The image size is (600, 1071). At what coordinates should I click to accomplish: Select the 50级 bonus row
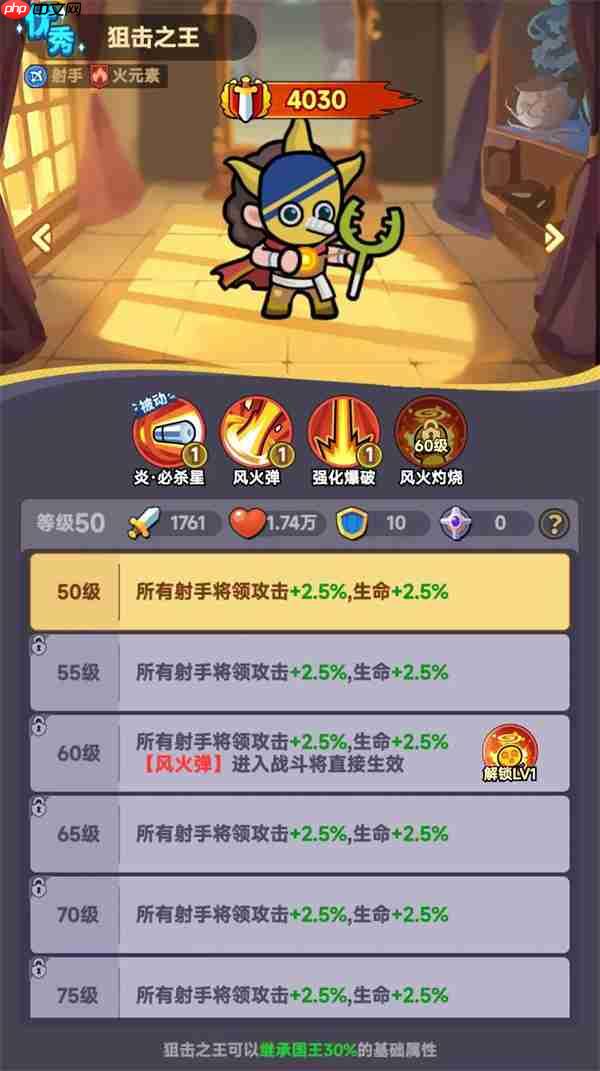tap(300, 591)
